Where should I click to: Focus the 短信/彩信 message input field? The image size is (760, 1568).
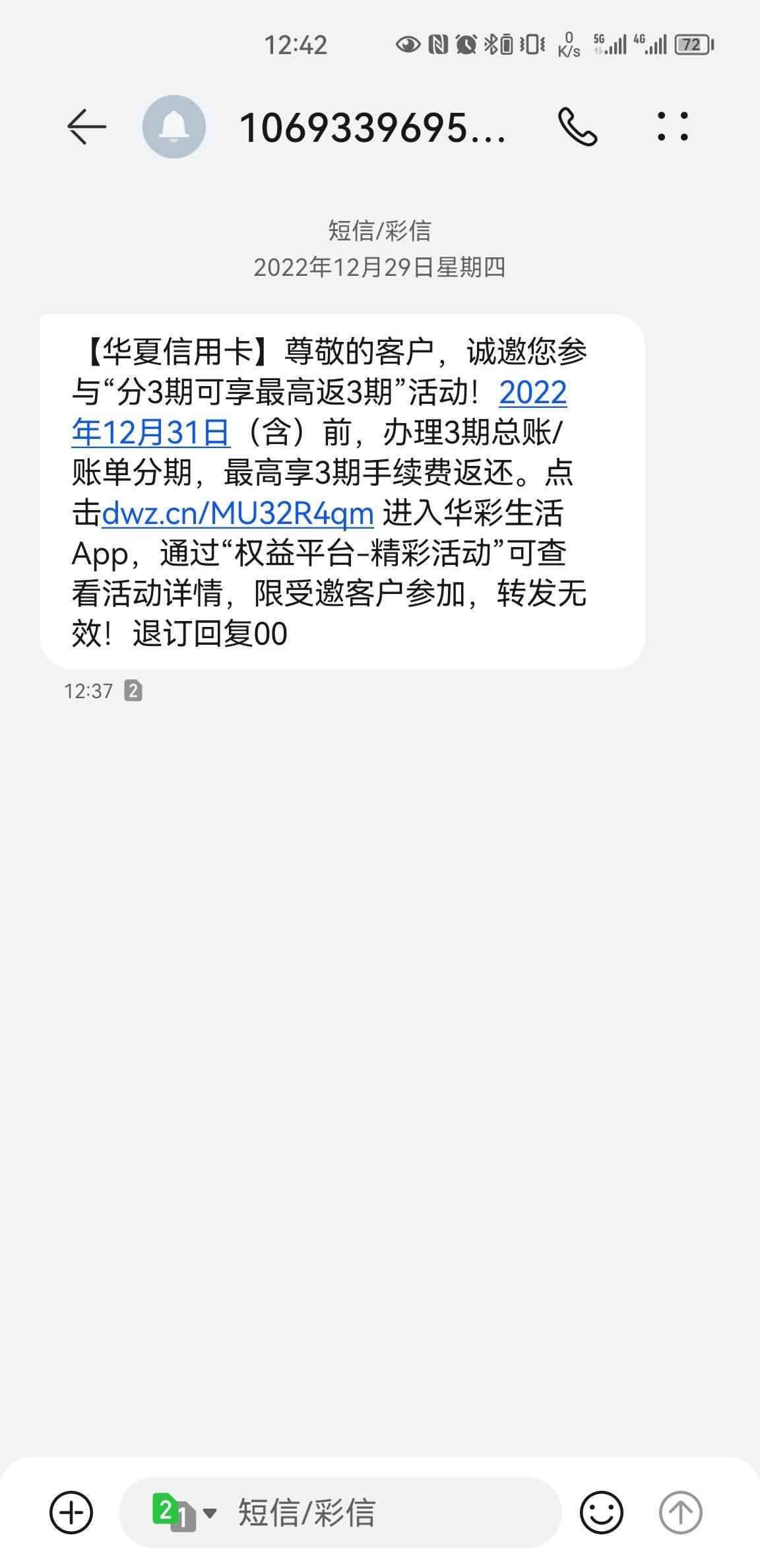click(389, 1512)
